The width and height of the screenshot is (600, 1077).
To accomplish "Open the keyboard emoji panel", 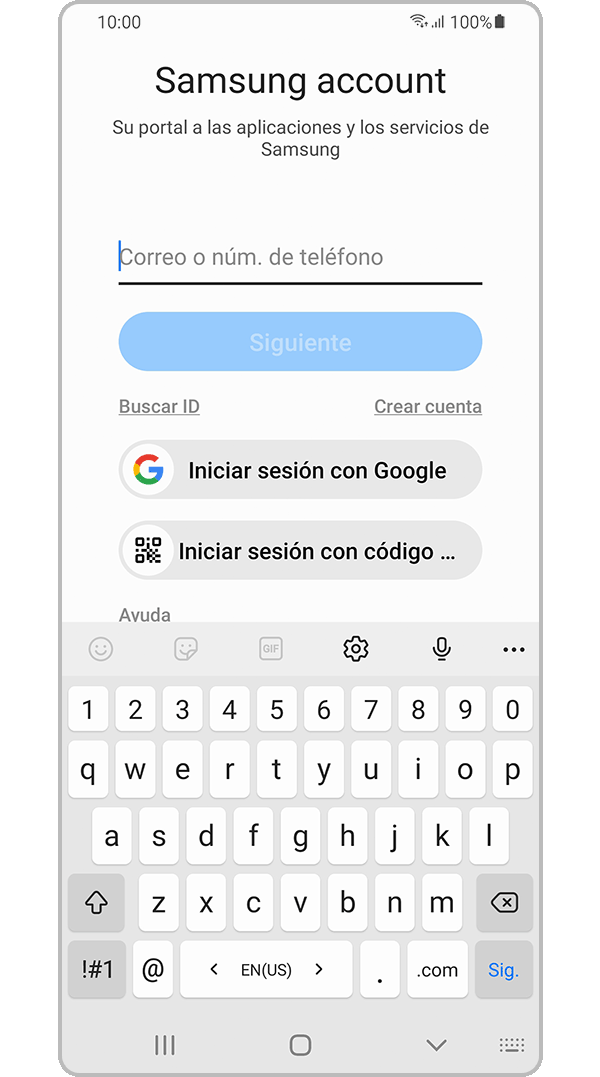I will click(101, 649).
